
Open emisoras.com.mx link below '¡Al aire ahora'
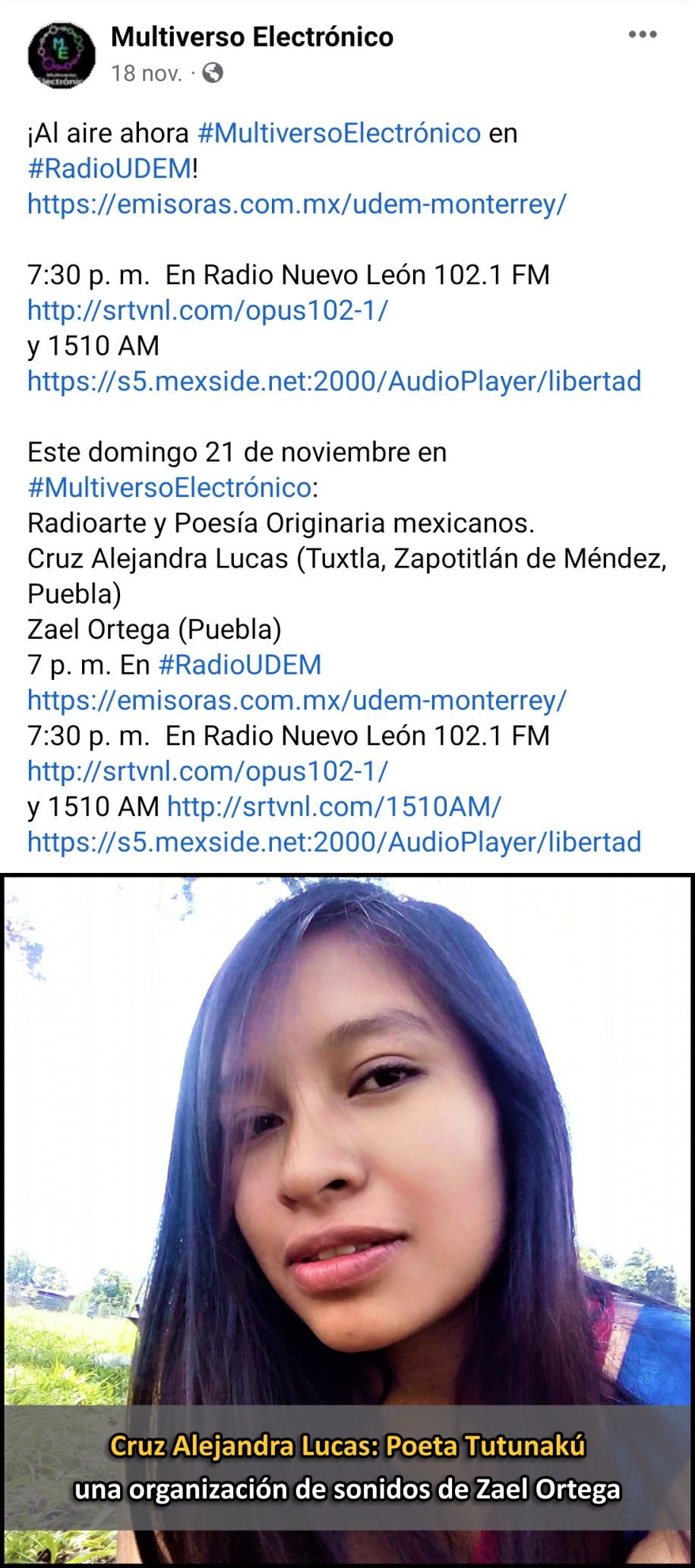tap(297, 204)
